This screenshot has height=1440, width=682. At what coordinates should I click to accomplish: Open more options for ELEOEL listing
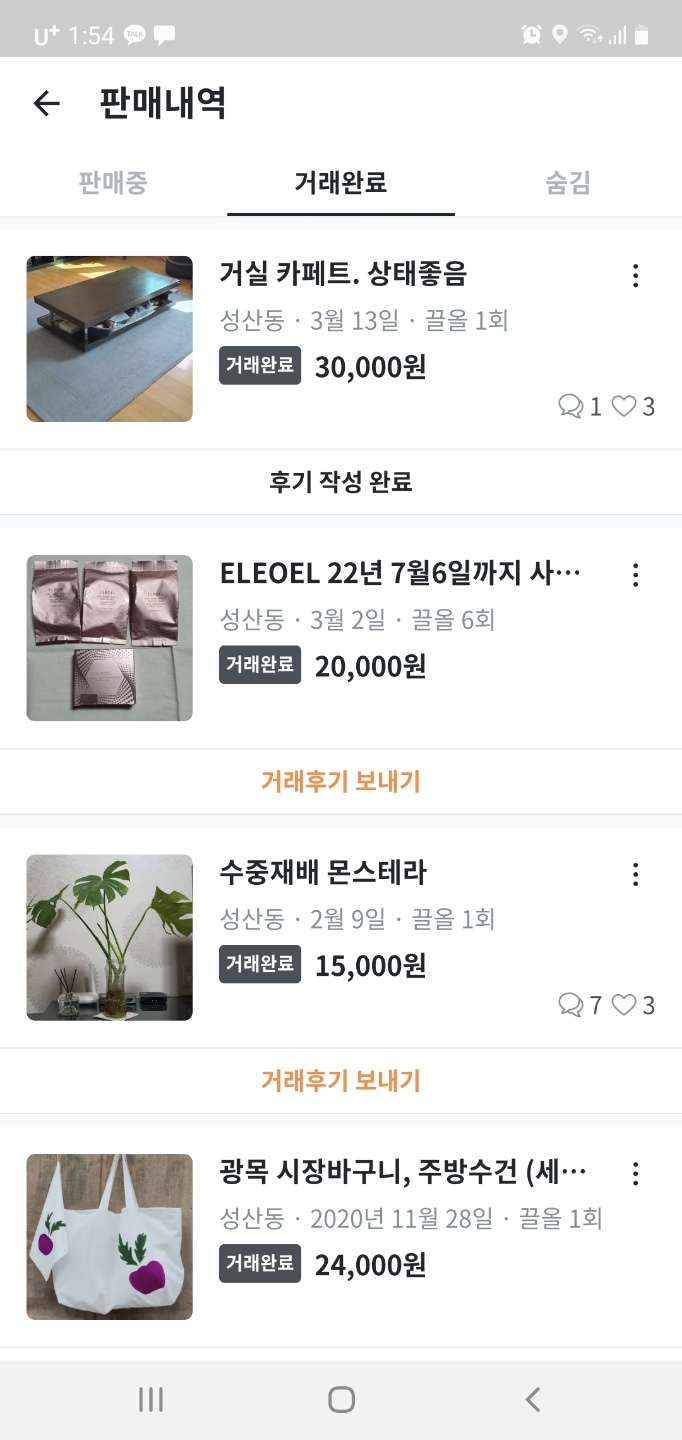(x=635, y=575)
